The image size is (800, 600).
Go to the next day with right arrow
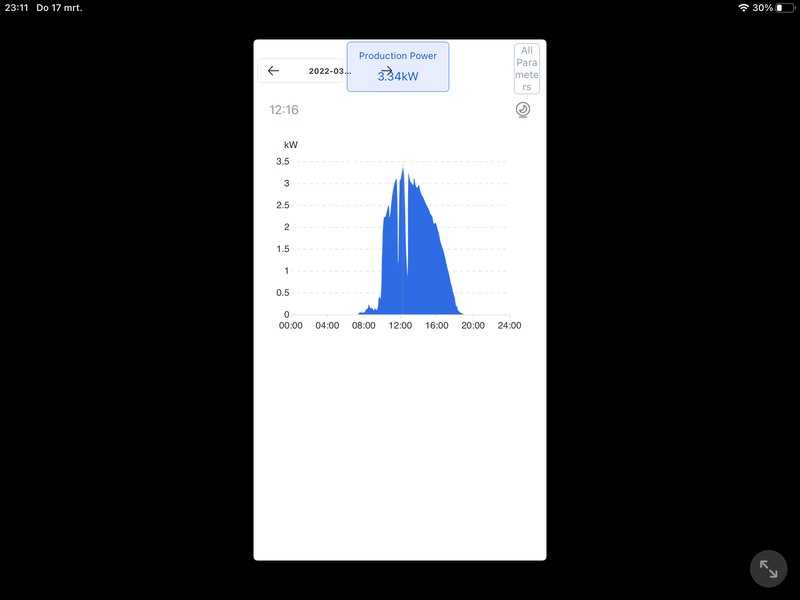click(x=386, y=71)
